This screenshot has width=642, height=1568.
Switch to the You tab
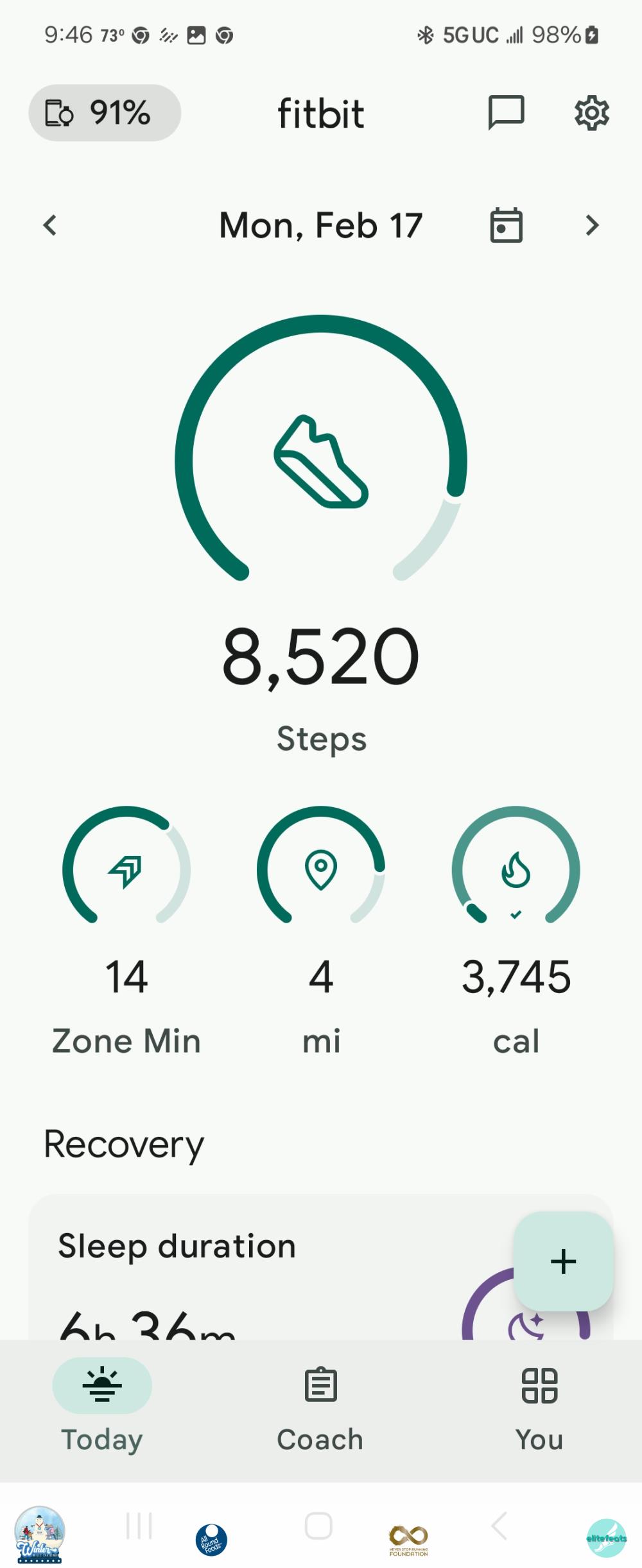tap(539, 1405)
